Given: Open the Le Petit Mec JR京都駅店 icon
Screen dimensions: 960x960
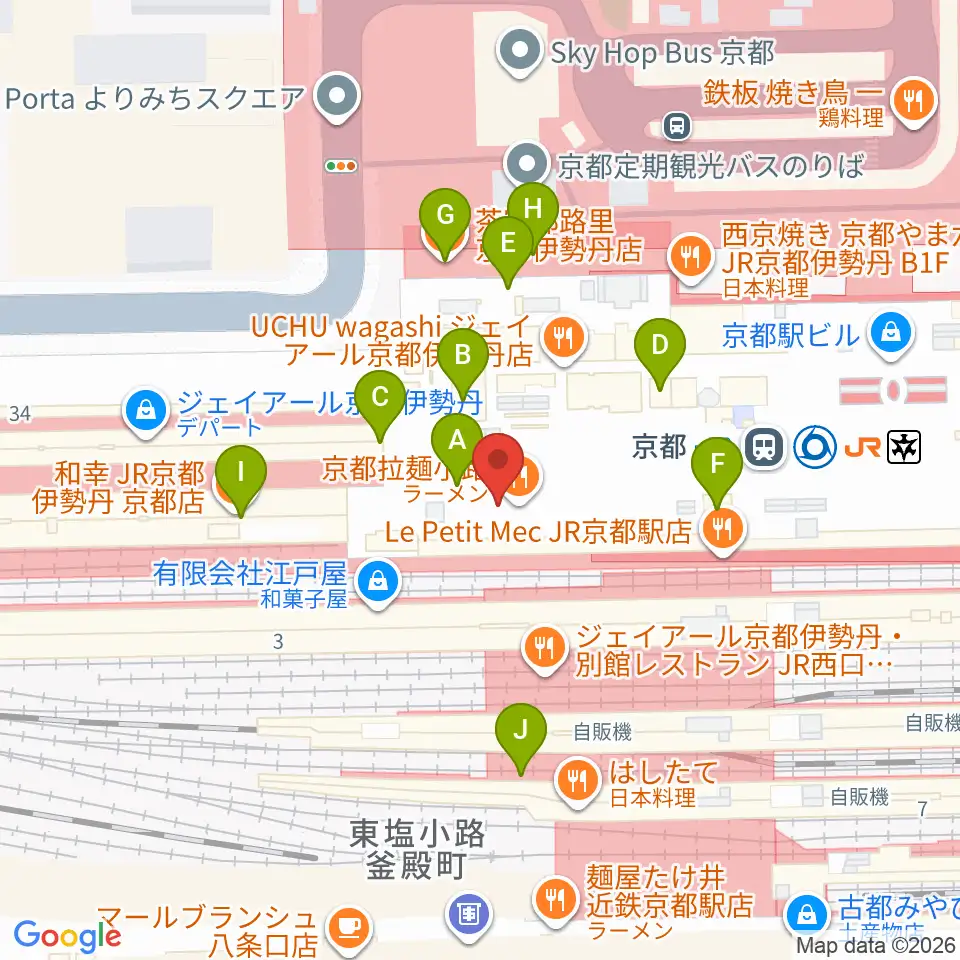Looking at the screenshot, I should [x=723, y=530].
